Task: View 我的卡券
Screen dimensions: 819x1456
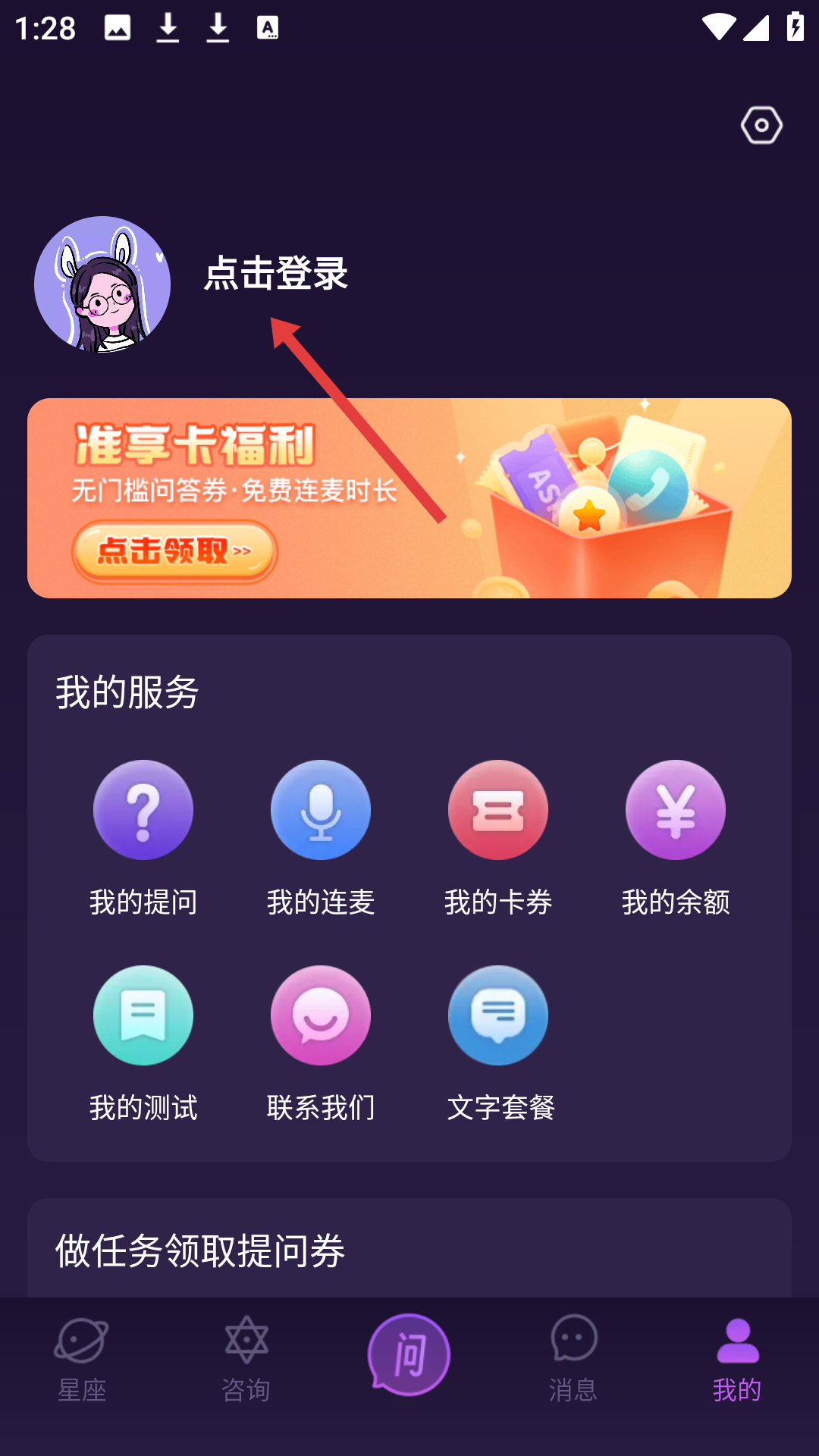Action: (498, 838)
